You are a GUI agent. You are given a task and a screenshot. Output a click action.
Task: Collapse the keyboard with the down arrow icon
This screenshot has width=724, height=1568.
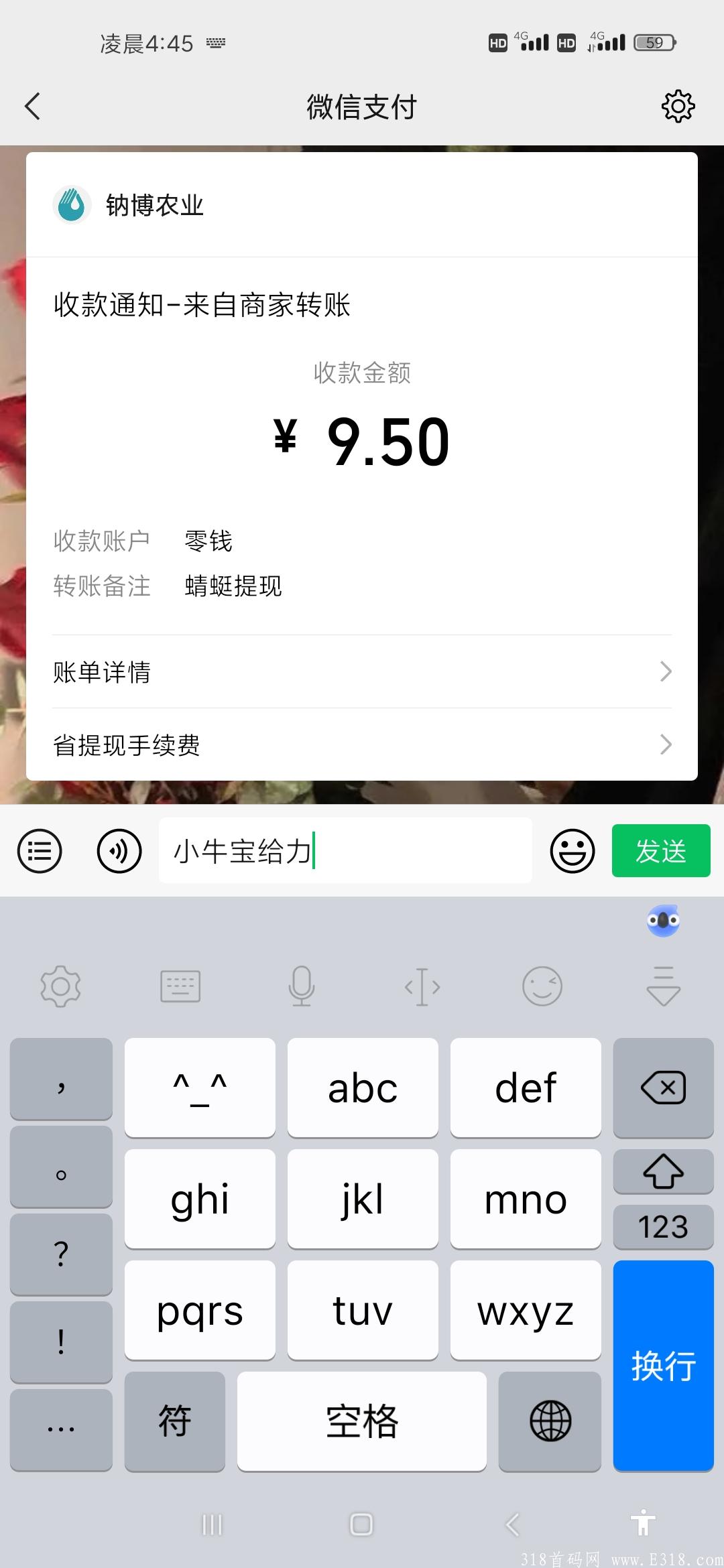pyautogui.click(x=662, y=986)
